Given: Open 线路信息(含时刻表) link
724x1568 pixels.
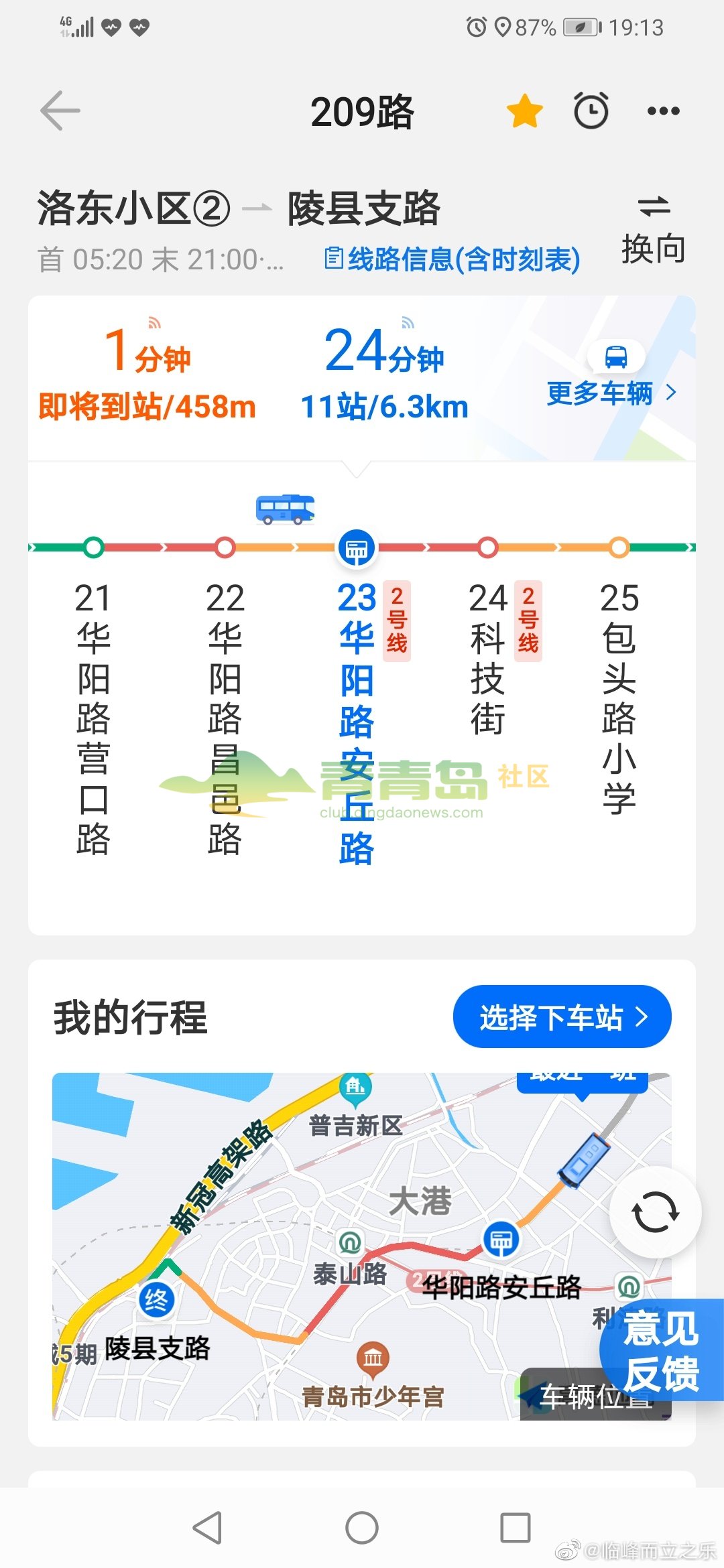Looking at the screenshot, I should pyautogui.click(x=452, y=259).
